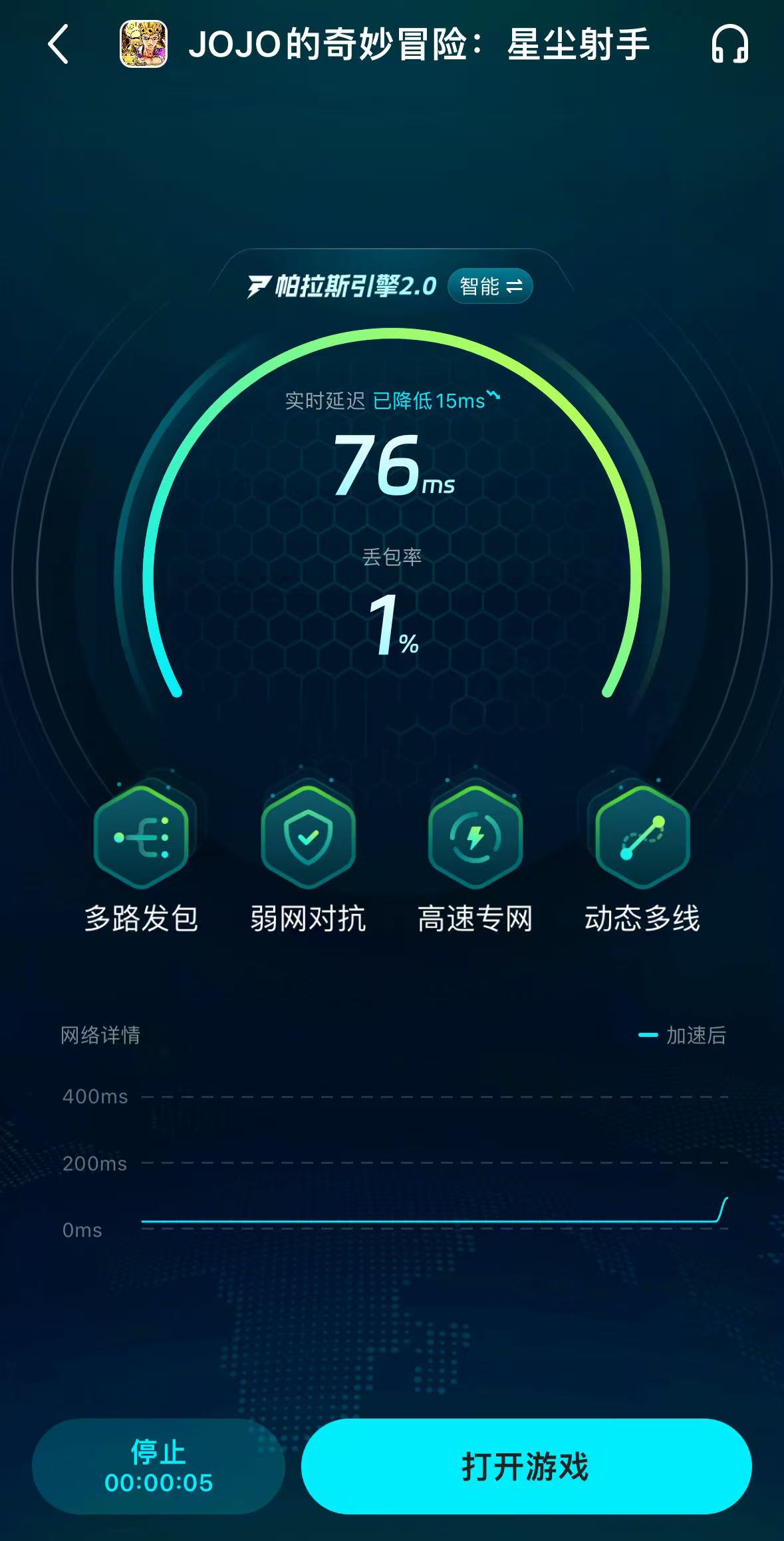
Task: Stop acceleration with 停止 button
Action: [x=158, y=1466]
